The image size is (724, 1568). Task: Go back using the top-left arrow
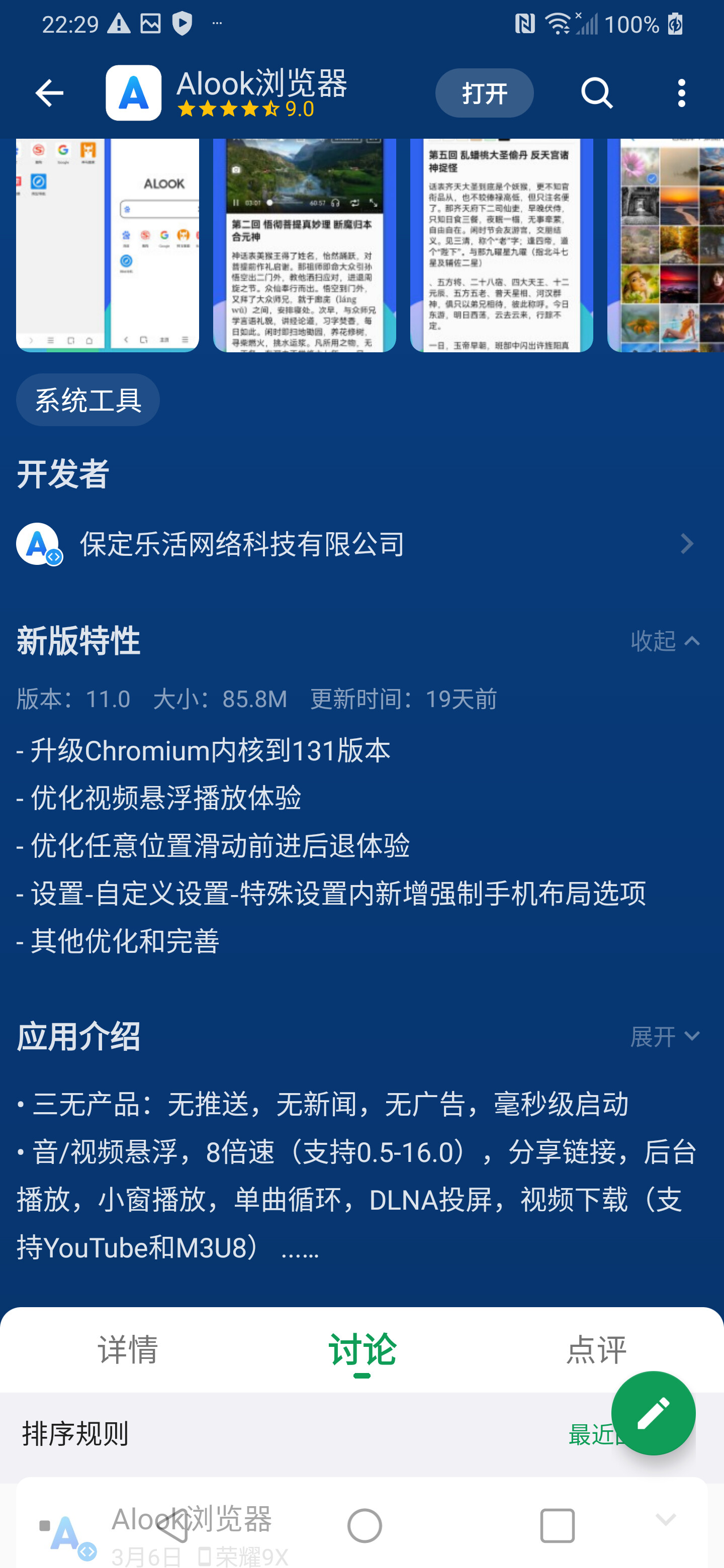tap(49, 93)
